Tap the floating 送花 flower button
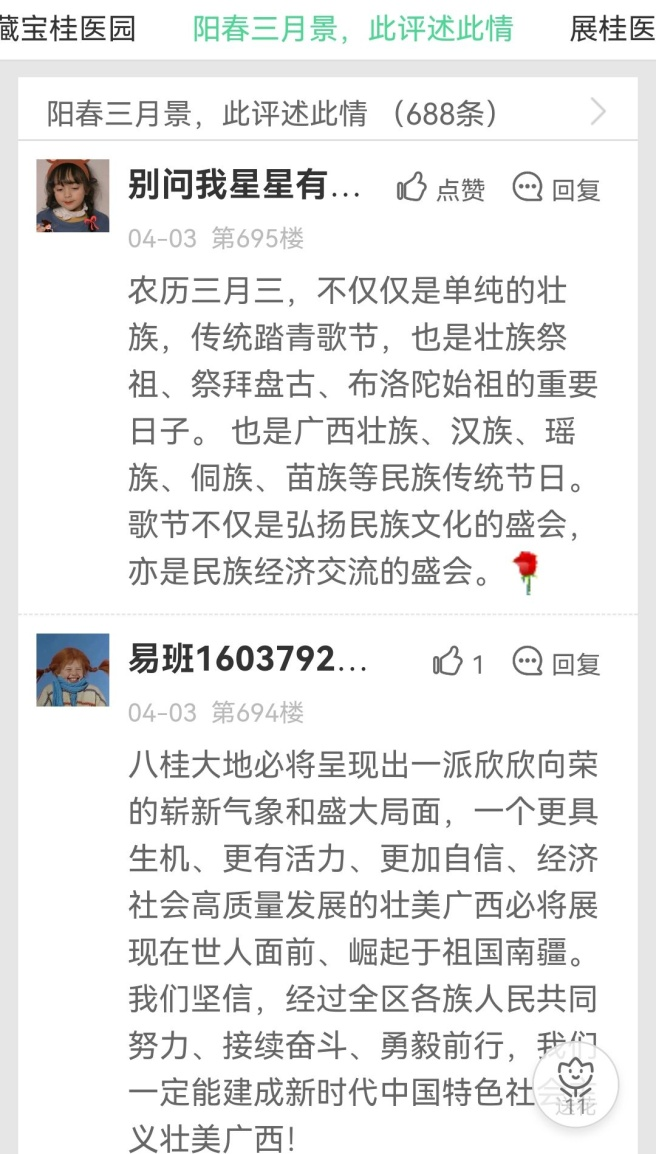The width and height of the screenshot is (656, 1154). (575, 1085)
